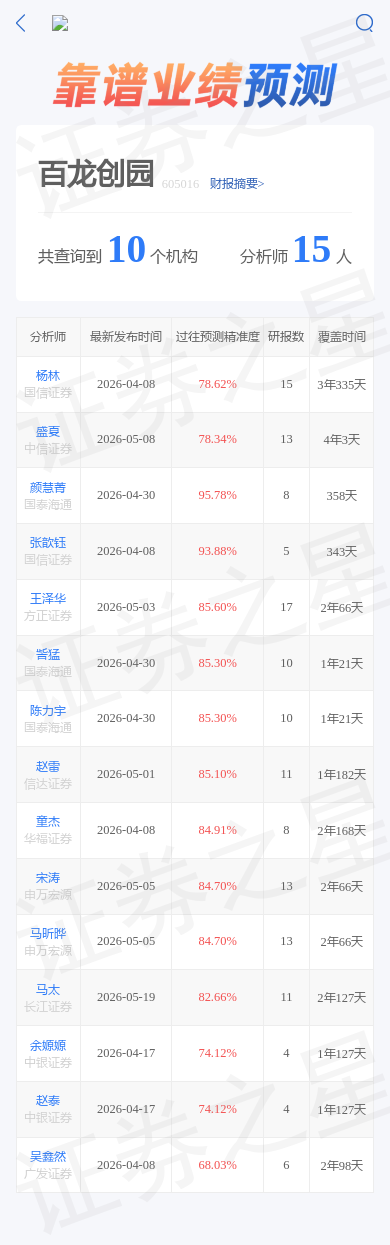Open search with the magnifier icon

click(x=364, y=23)
